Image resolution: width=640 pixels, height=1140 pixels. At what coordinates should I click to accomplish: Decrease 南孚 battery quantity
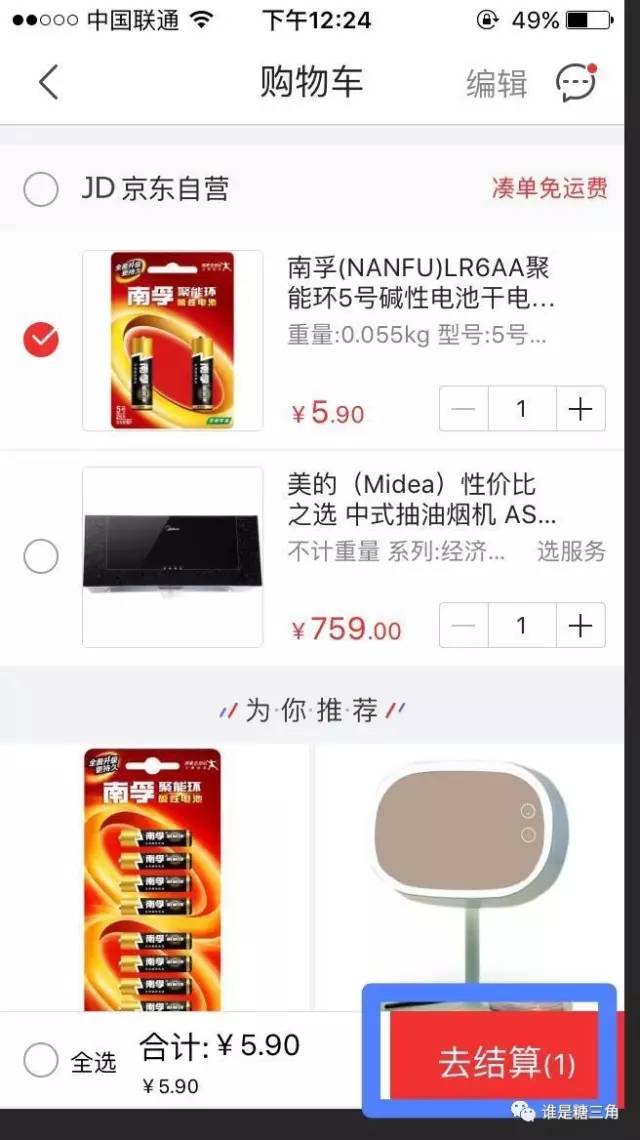coord(463,409)
